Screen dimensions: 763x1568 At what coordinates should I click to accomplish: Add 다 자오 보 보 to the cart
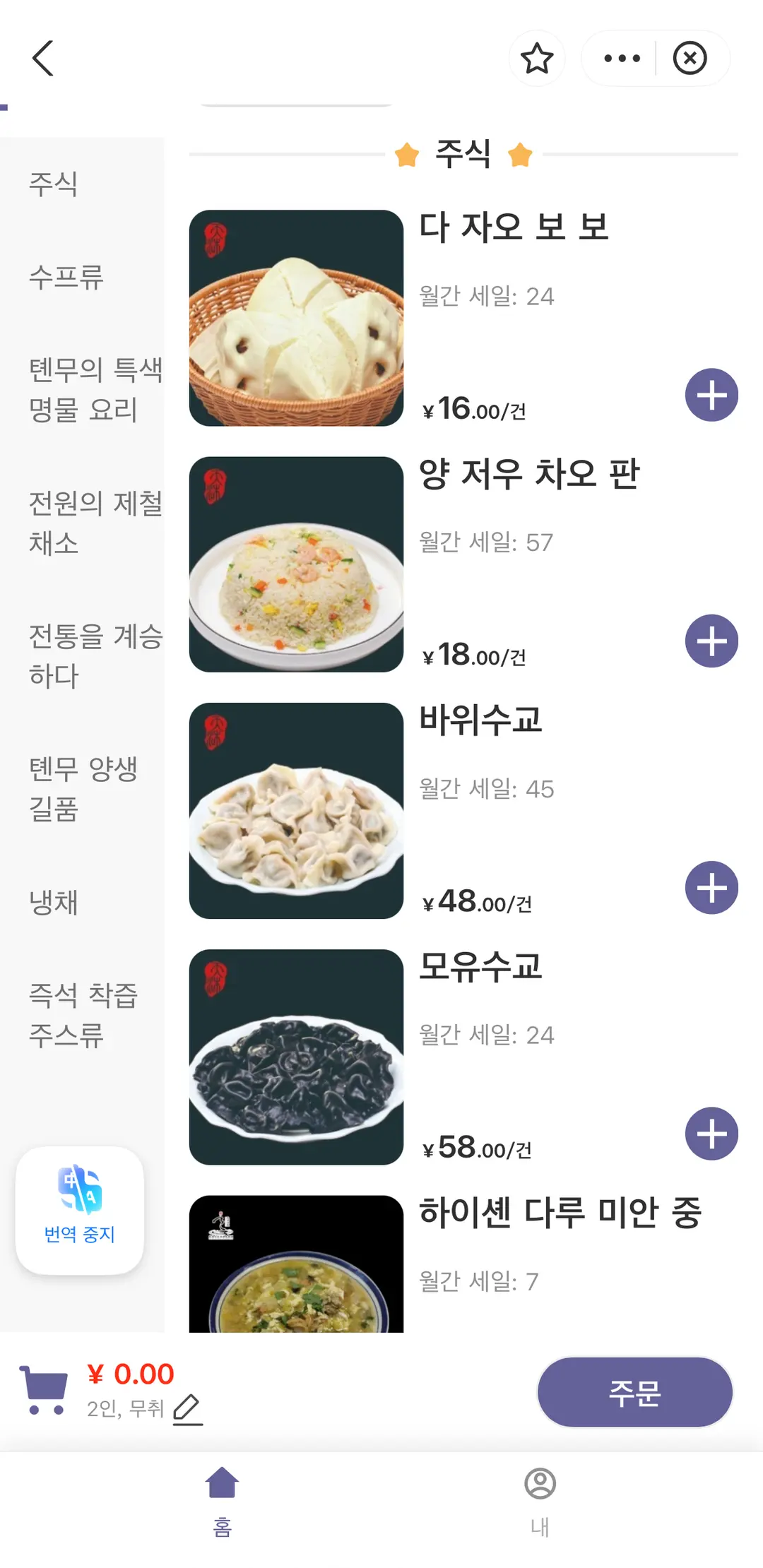(x=711, y=395)
